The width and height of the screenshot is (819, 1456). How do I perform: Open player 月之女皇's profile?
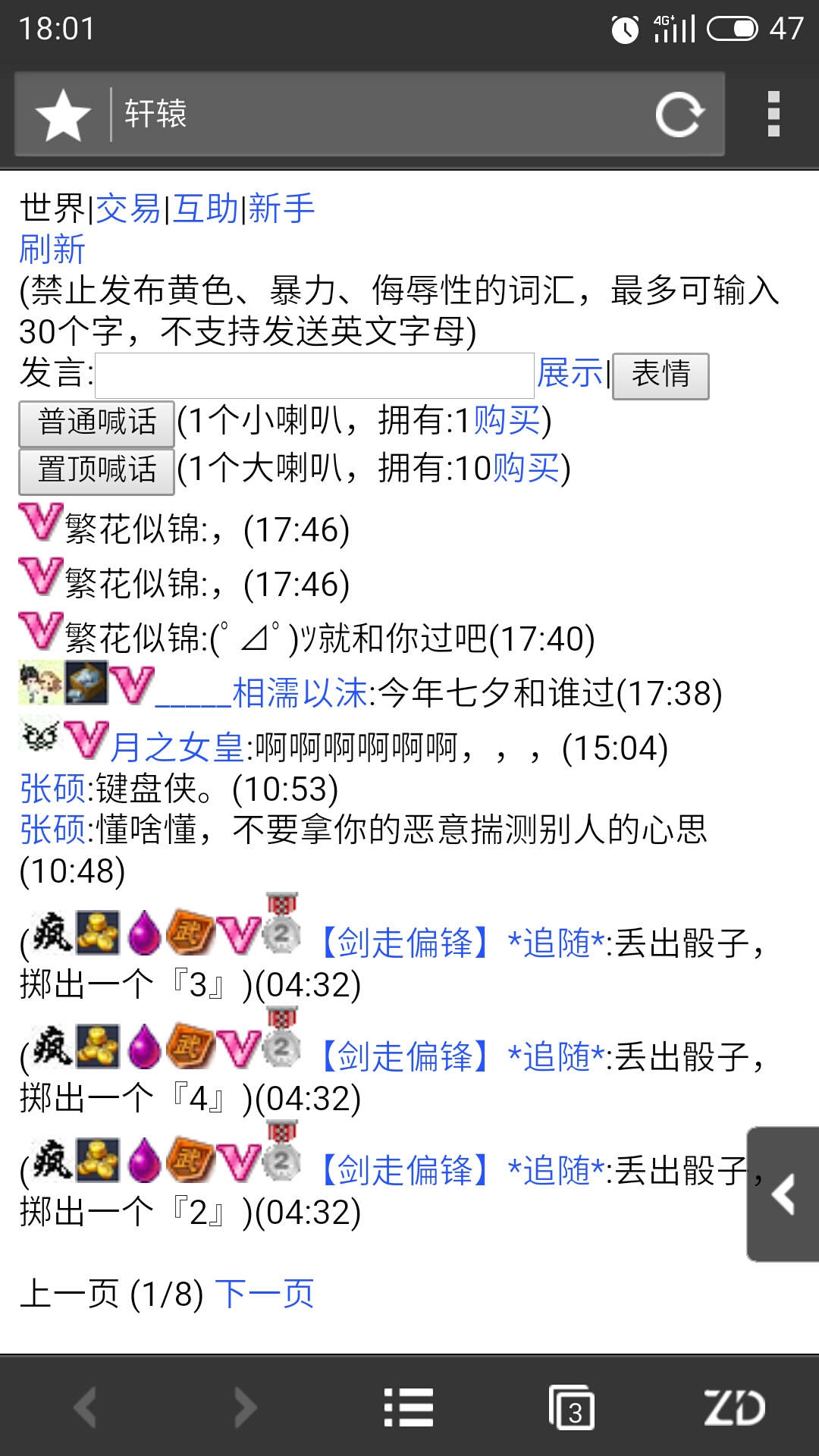[177, 748]
